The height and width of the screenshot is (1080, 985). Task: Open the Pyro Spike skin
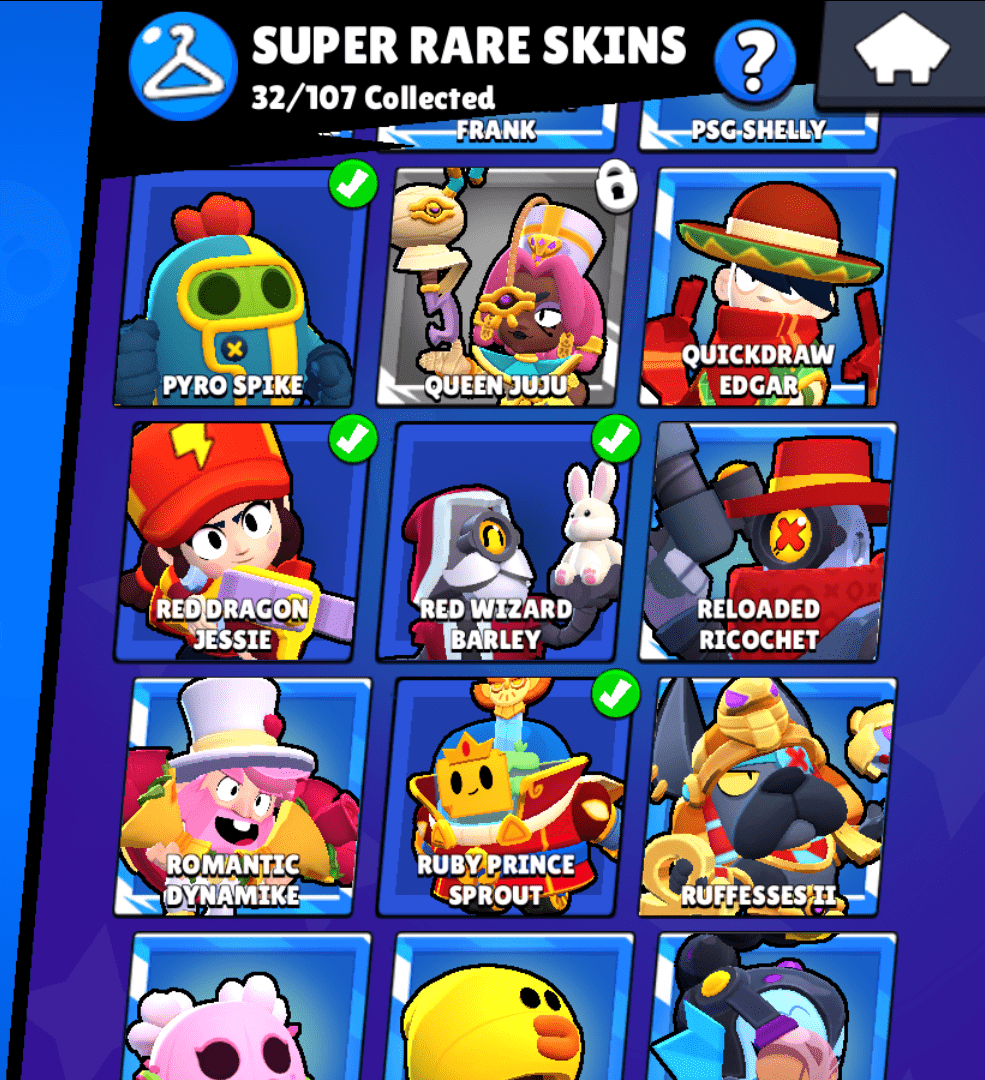241,290
